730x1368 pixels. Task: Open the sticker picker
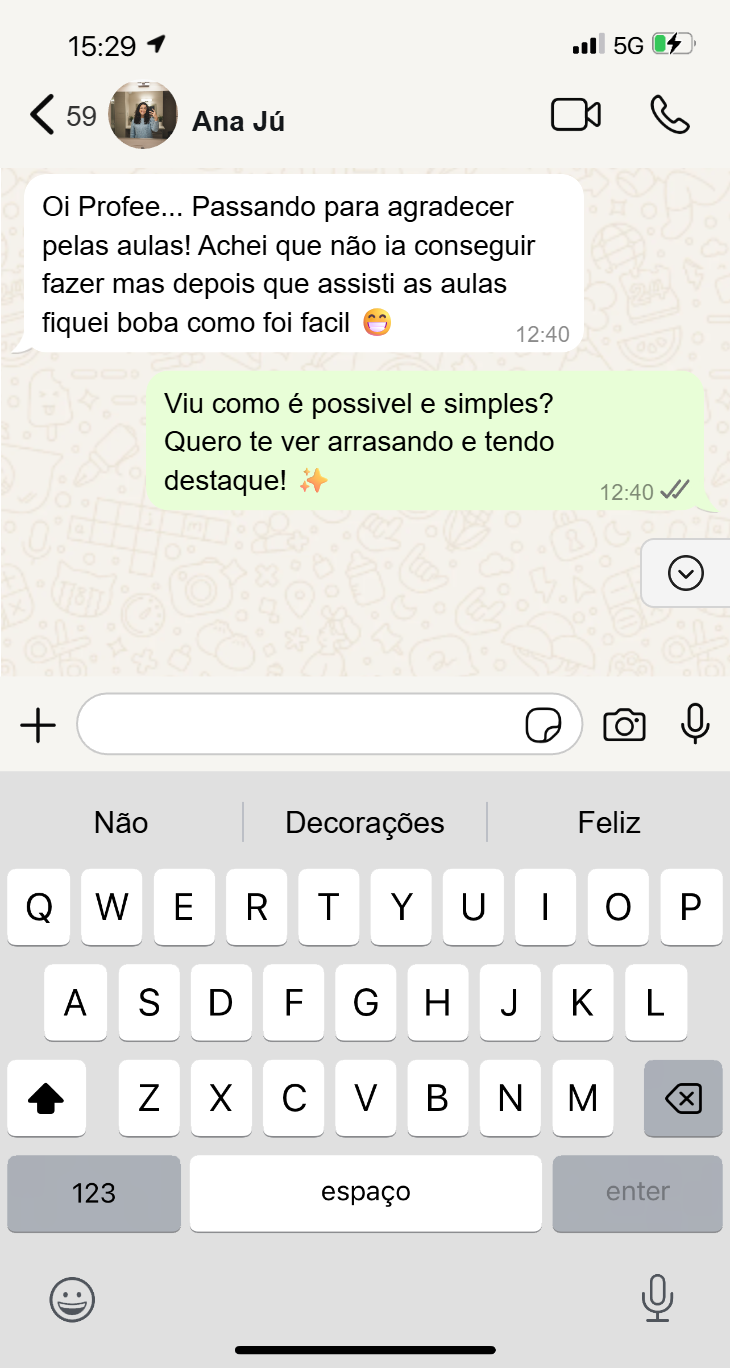click(543, 725)
